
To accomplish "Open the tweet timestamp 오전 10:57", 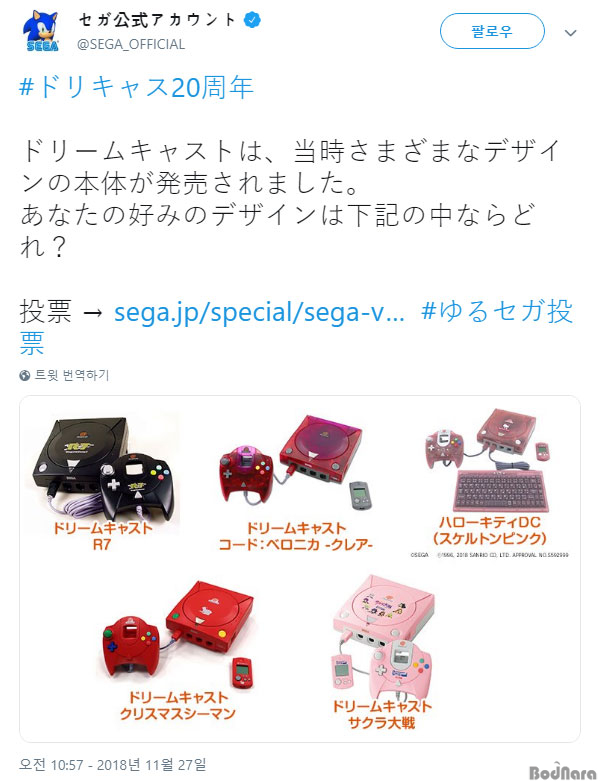I will click(113, 763).
